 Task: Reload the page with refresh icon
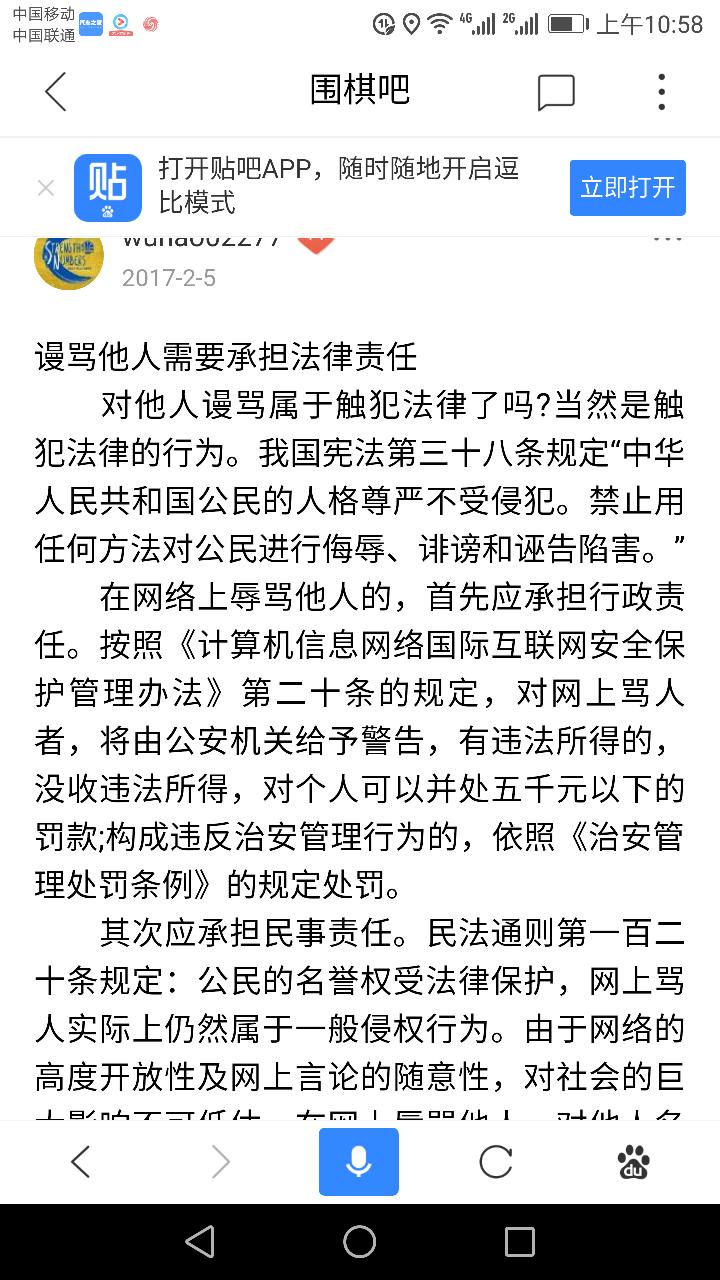click(x=496, y=1162)
